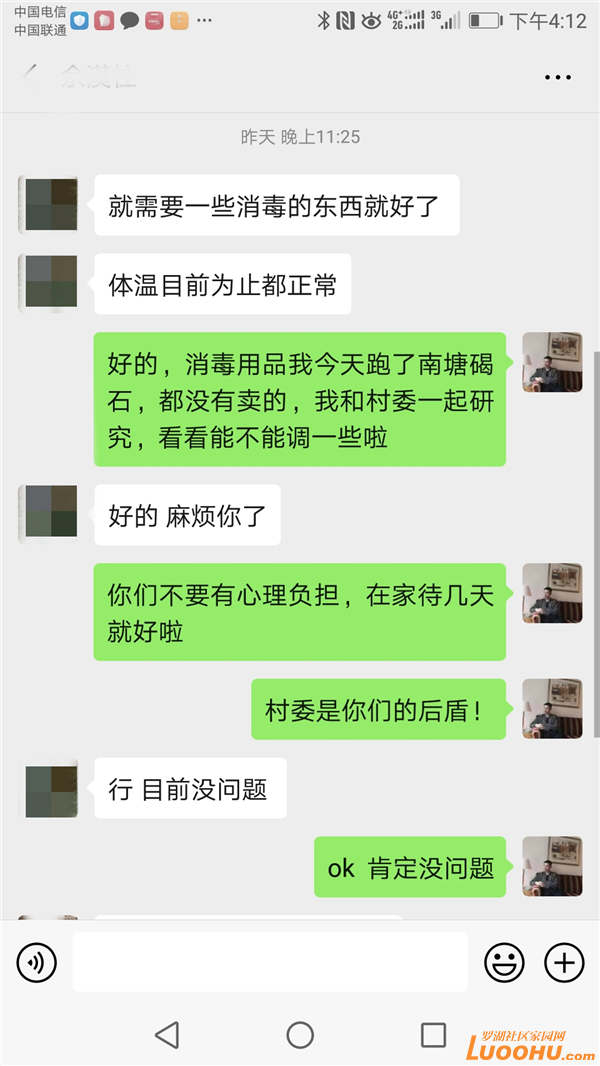Screen dimensions: 600x1066
Task: Open the three-dot chat options menu
Action: (557, 77)
